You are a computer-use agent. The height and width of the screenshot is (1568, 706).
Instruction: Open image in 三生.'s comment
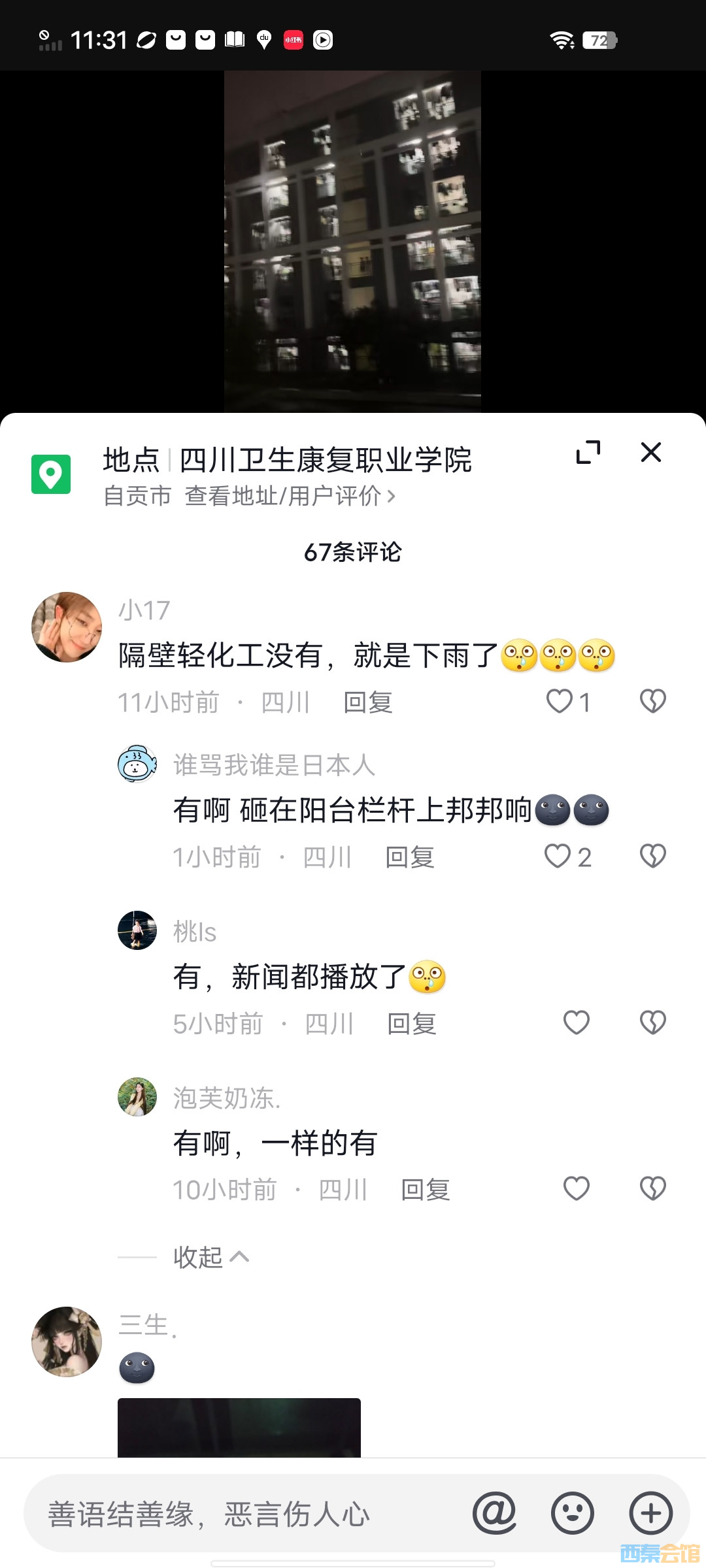(239, 1427)
